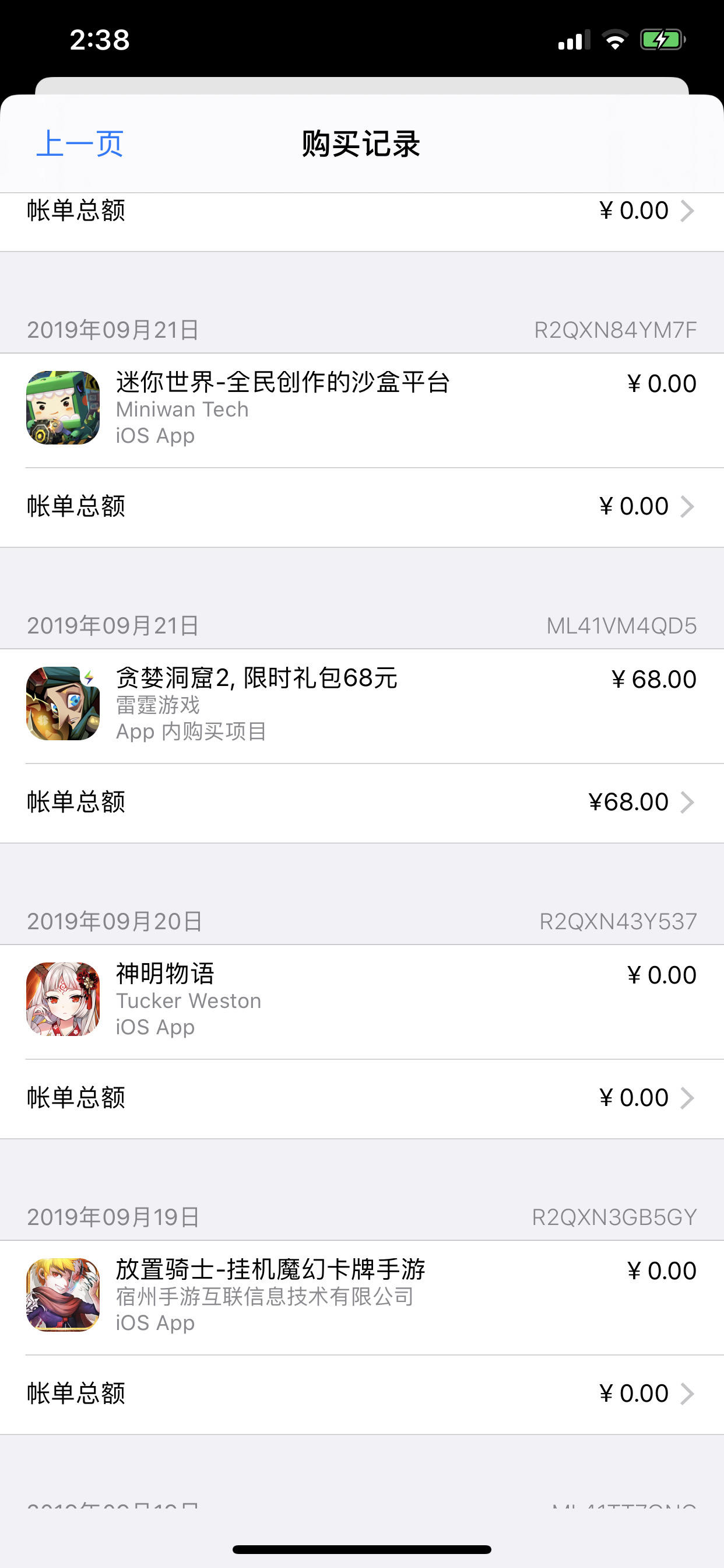
Task: Open the 帐单总额 row above the R2QXN84YM7F order
Action: coord(361,212)
